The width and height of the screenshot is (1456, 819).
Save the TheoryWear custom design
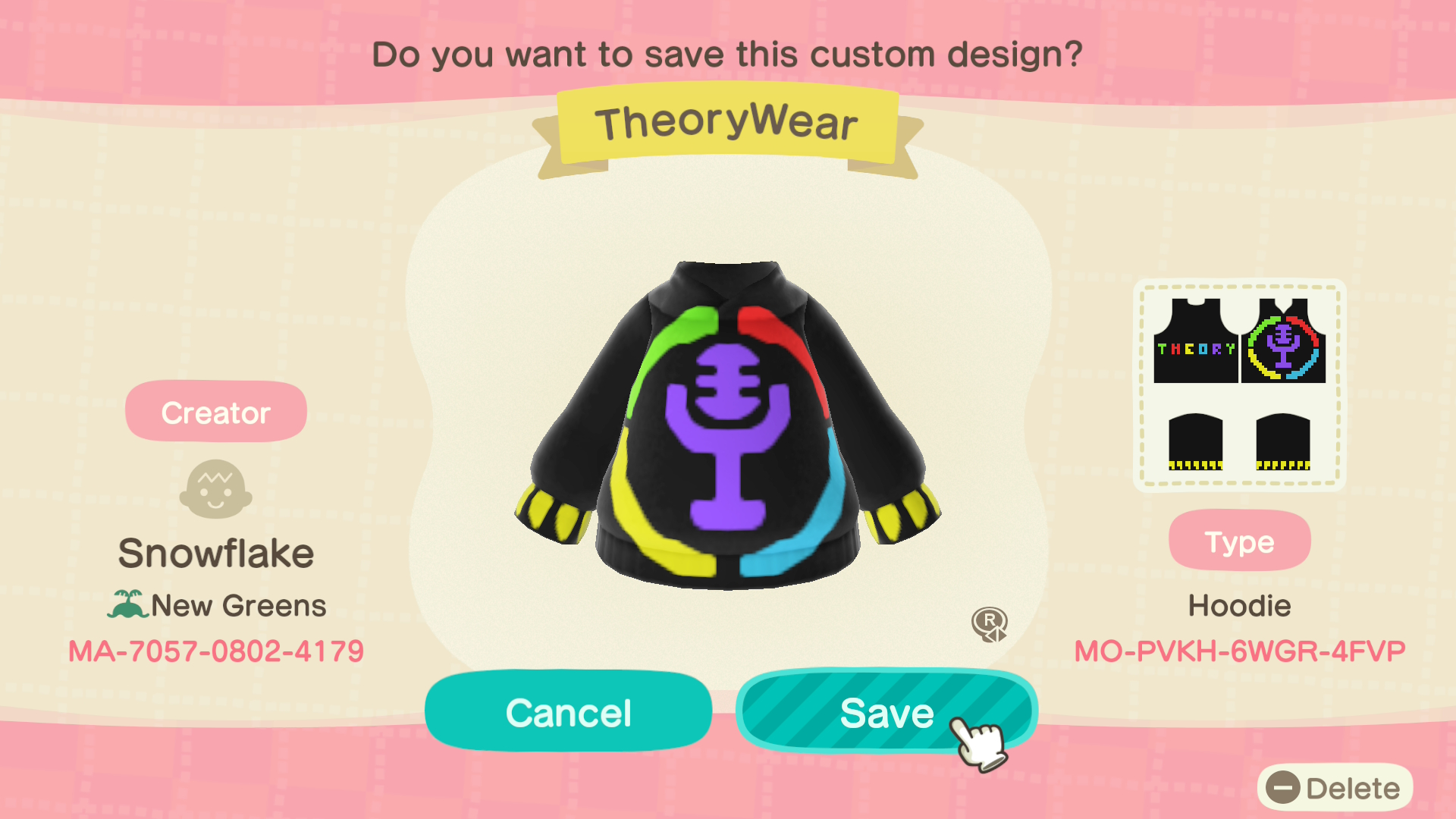[x=886, y=711]
